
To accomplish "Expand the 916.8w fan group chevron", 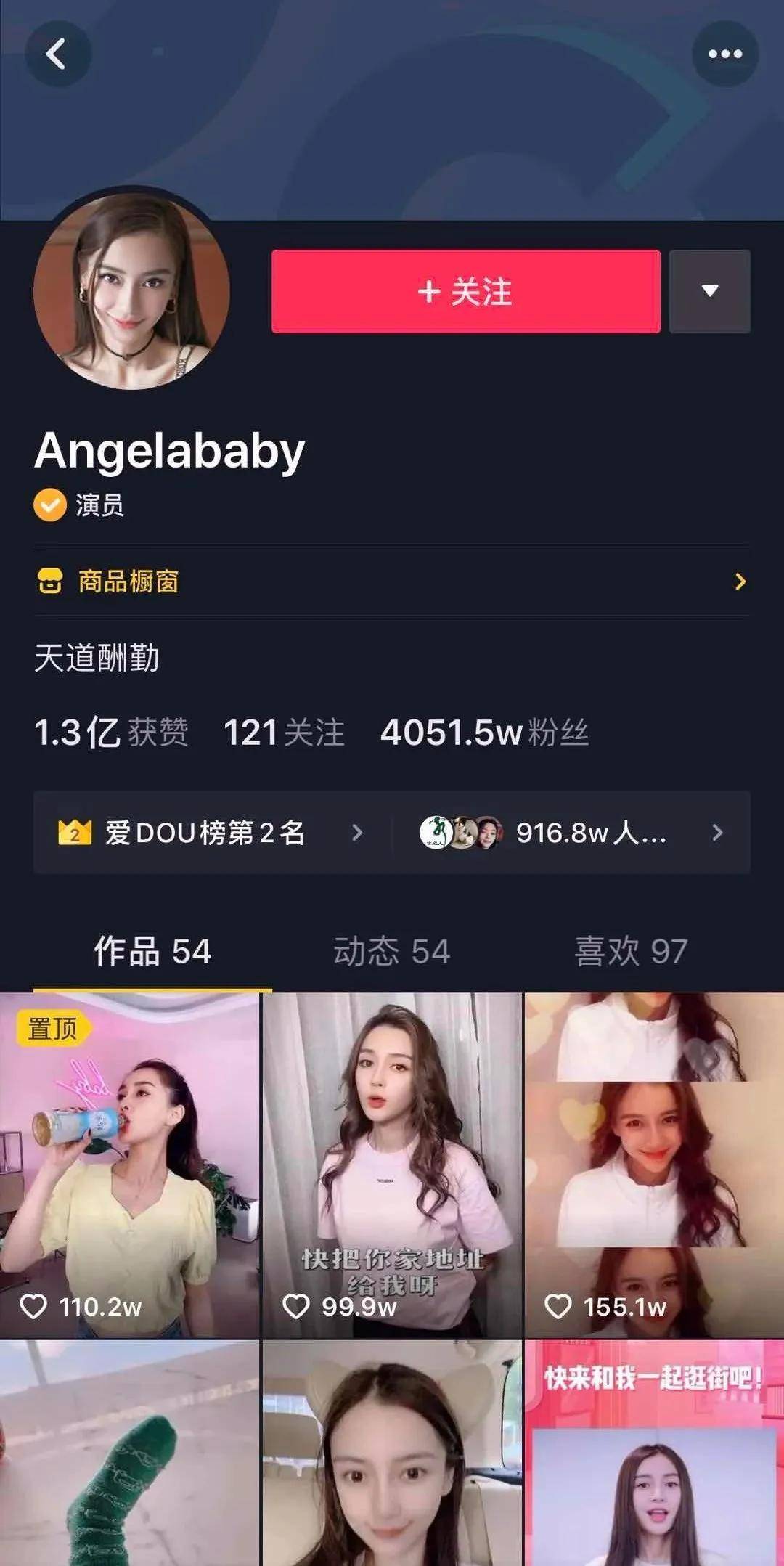I will 717,833.
